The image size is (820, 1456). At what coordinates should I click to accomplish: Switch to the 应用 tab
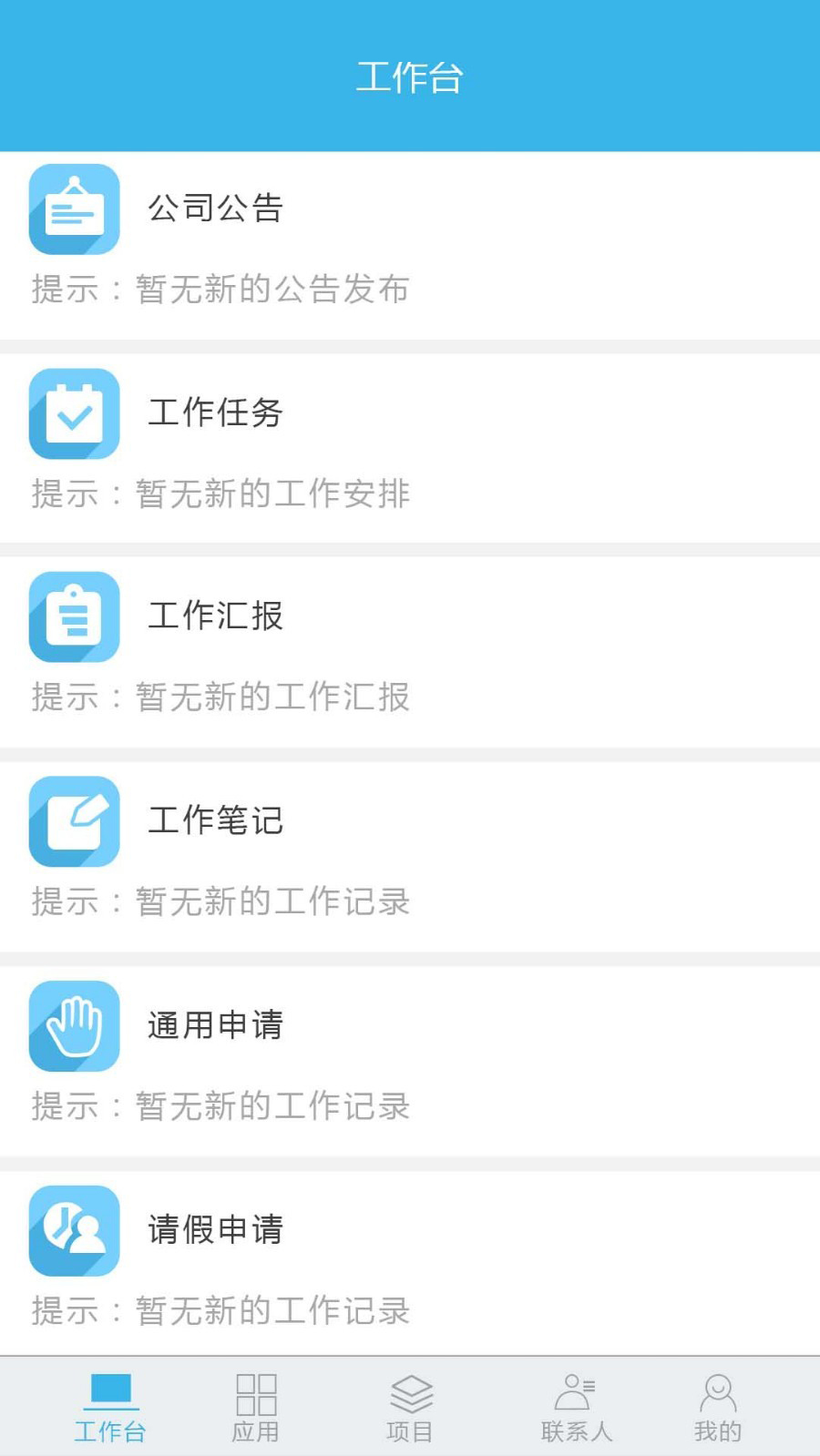click(x=255, y=1407)
